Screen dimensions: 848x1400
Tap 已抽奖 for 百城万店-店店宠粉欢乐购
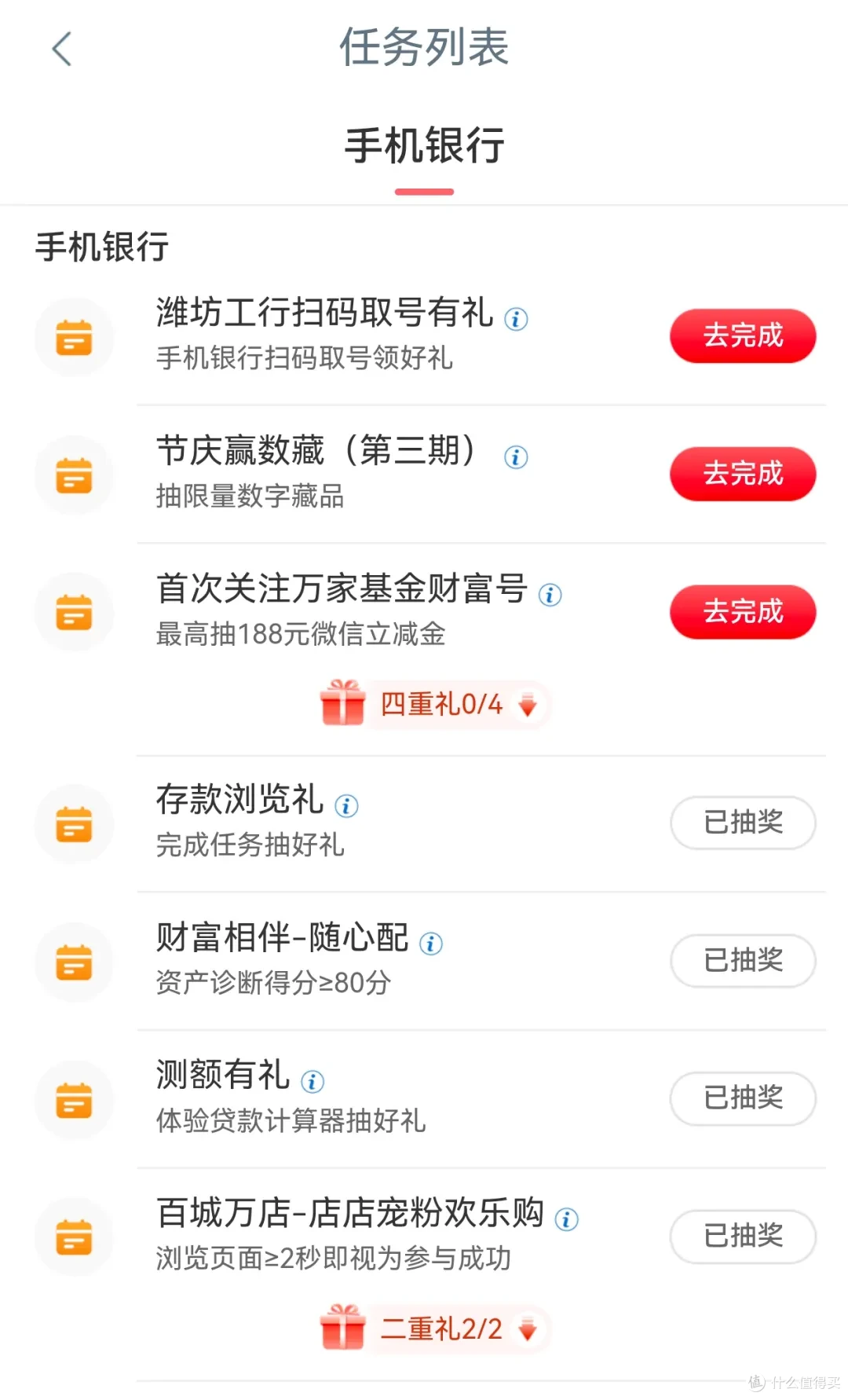pyautogui.click(x=742, y=1236)
